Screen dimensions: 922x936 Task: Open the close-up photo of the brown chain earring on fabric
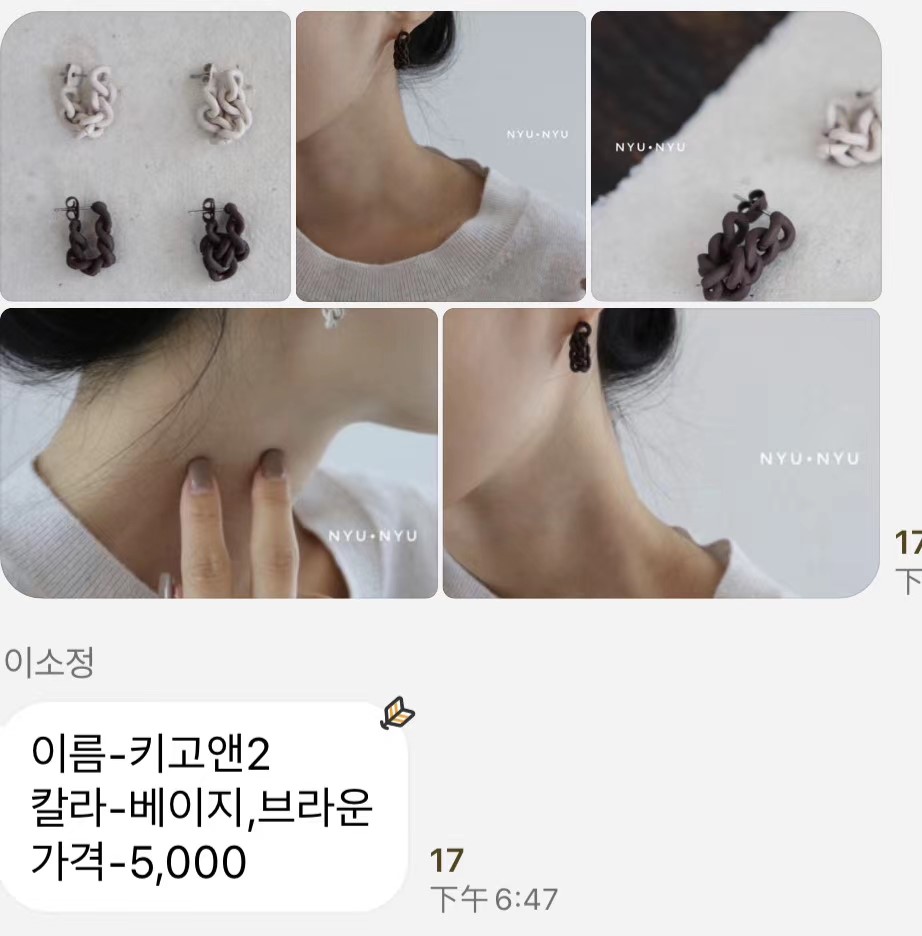pyautogui.click(x=736, y=156)
